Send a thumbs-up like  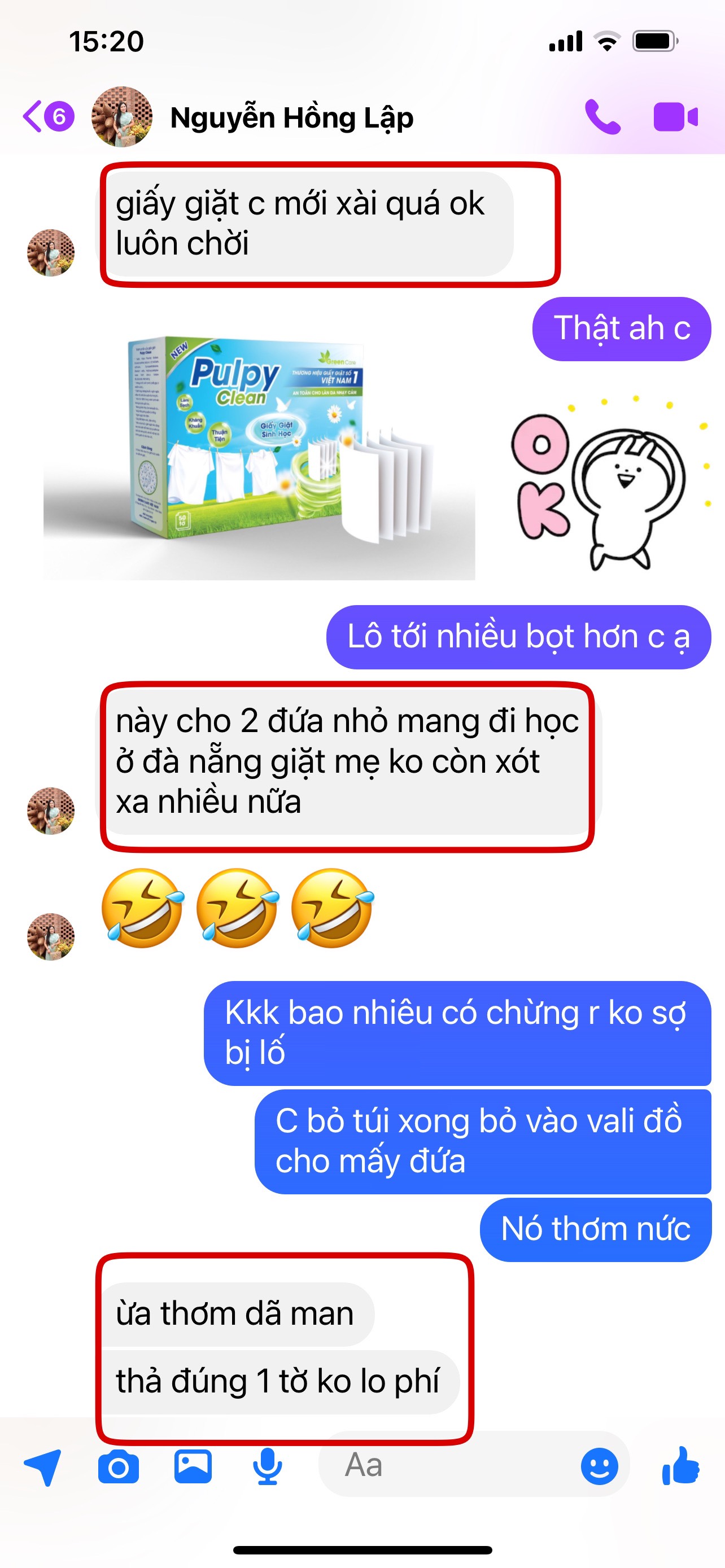pos(680,1466)
